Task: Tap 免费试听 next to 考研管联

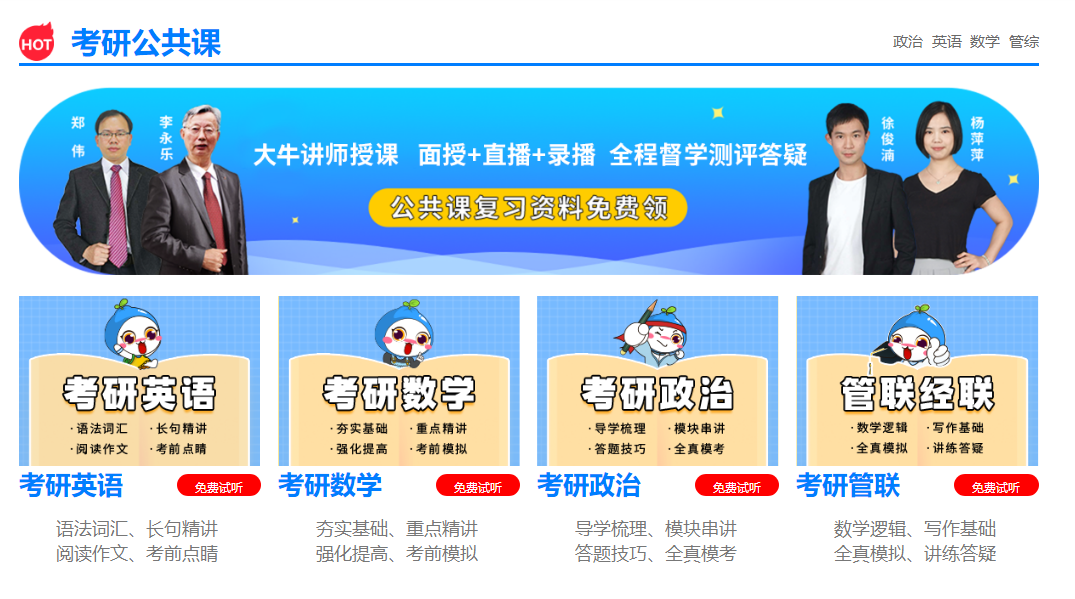Action: [x=995, y=487]
